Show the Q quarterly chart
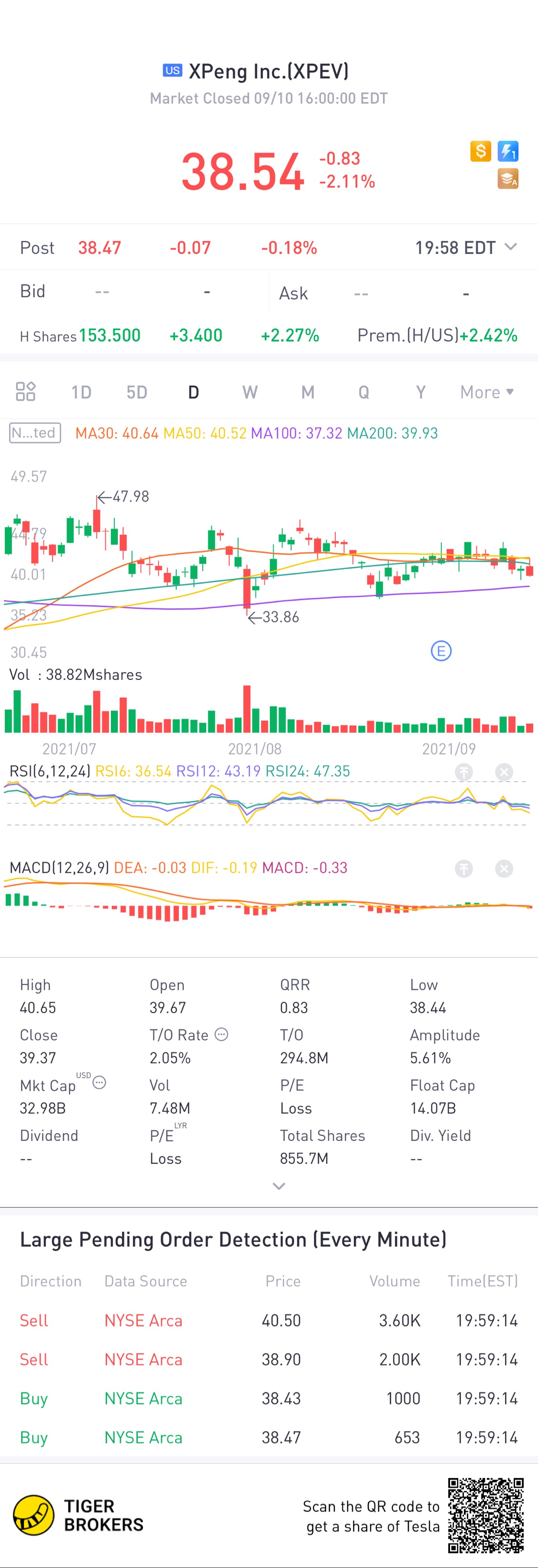Image resolution: width=538 pixels, height=1568 pixels. click(x=364, y=393)
